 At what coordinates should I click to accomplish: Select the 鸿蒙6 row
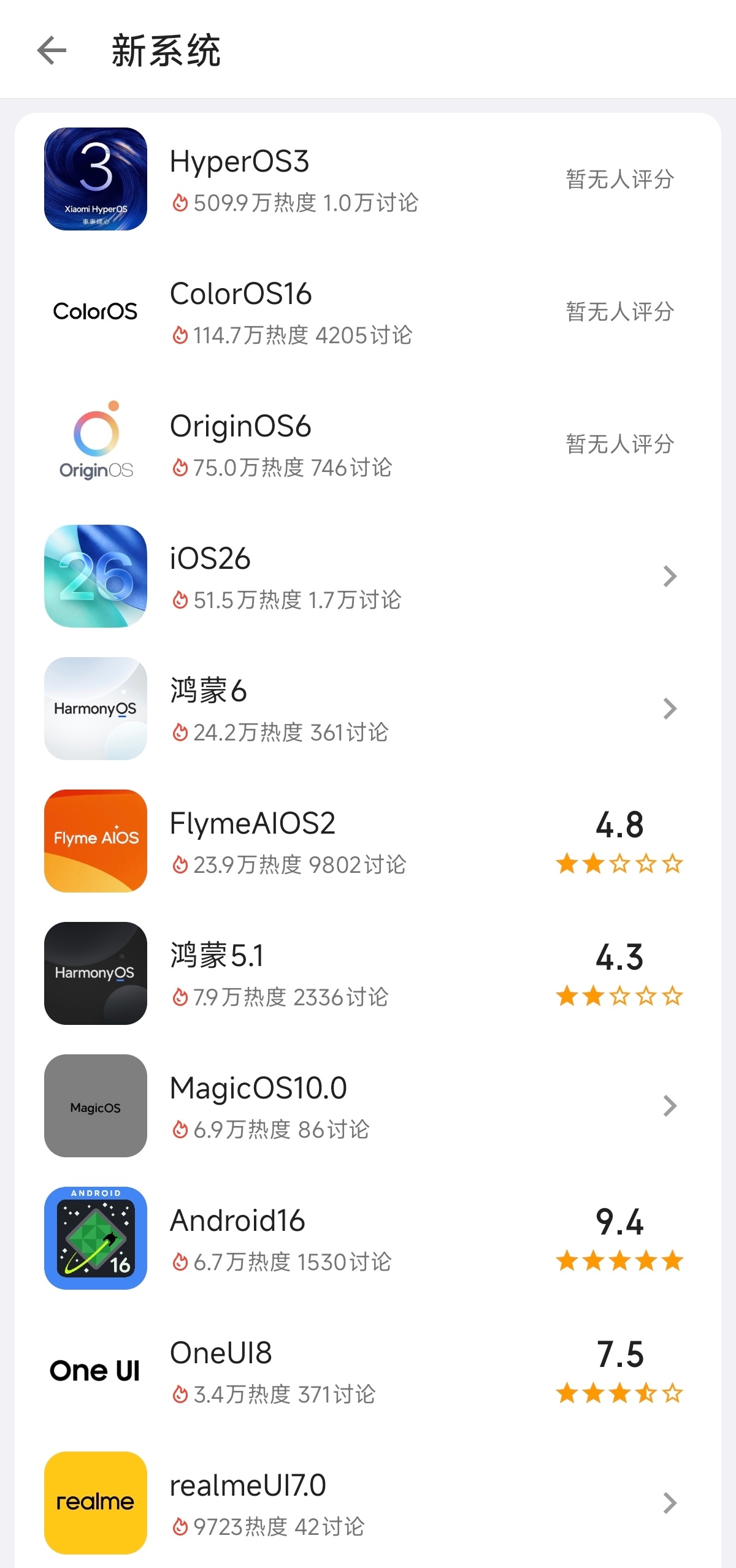pos(368,709)
